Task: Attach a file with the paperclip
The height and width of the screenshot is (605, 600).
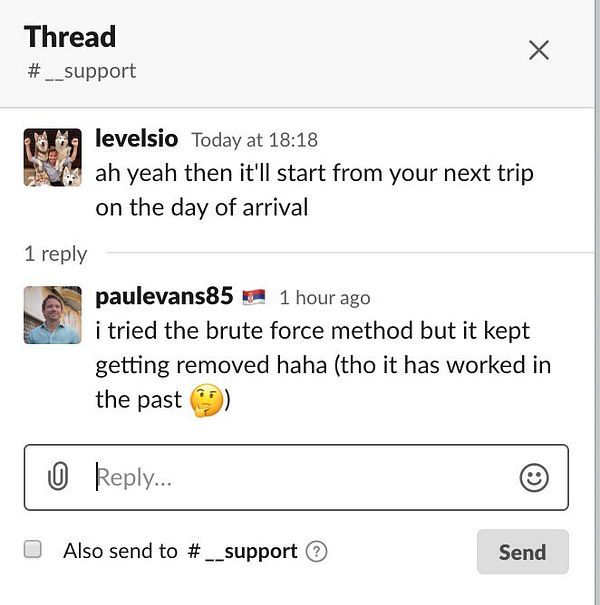Action: 58,477
